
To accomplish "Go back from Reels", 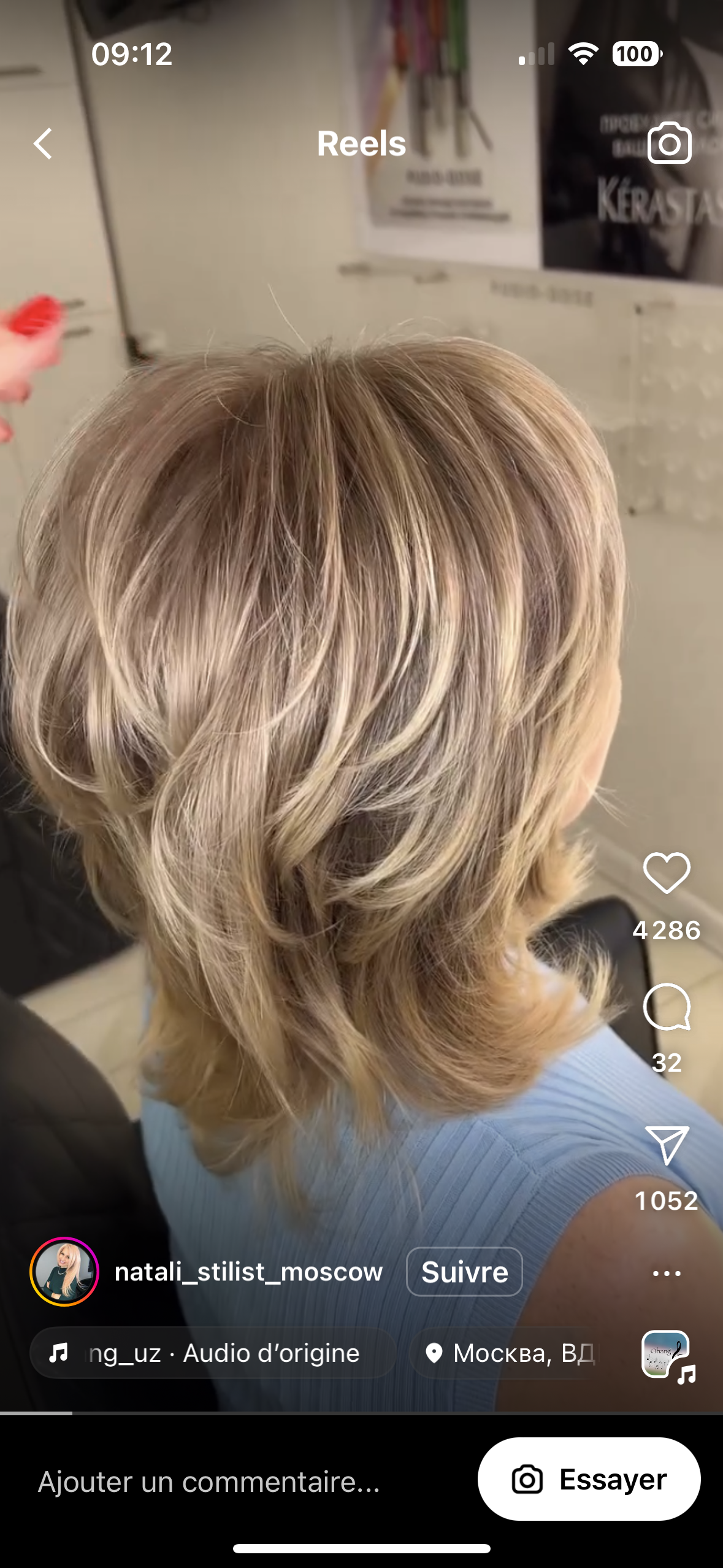I will coord(43,144).
